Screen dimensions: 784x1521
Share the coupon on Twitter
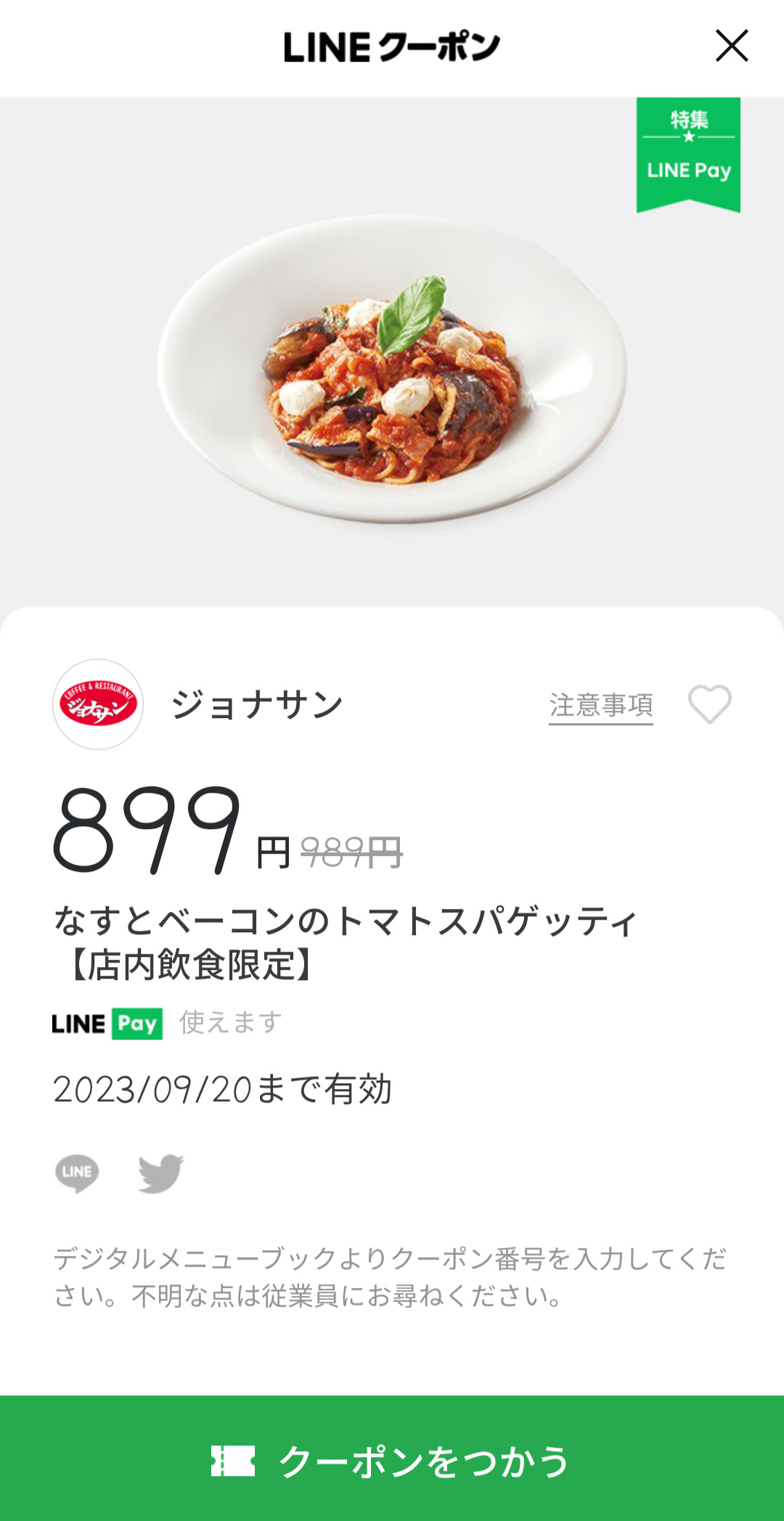(x=160, y=1173)
